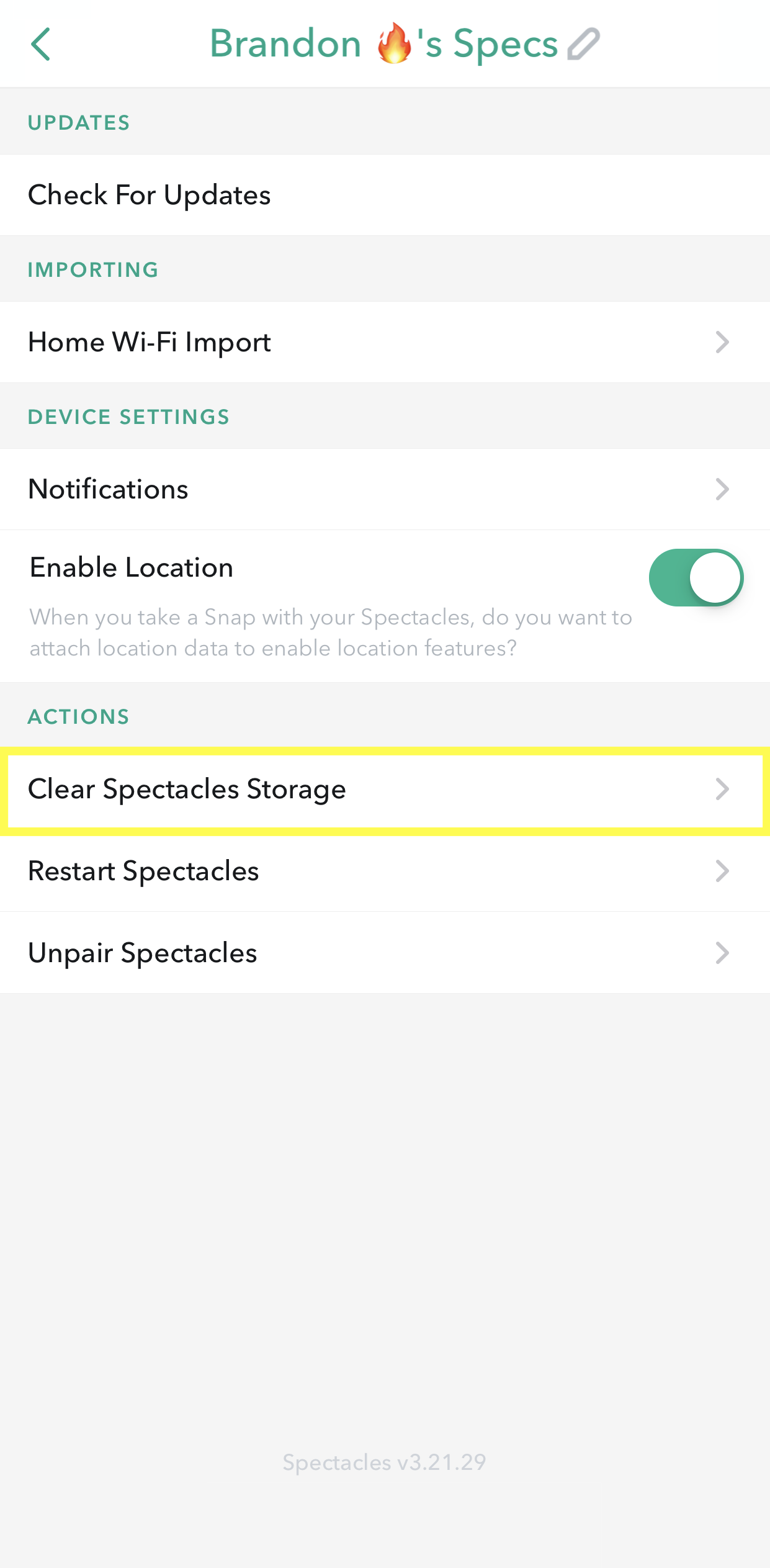Image resolution: width=770 pixels, height=1568 pixels.
Task: Select Clear Spectacles Storage
Action: [x=385, y=790]
